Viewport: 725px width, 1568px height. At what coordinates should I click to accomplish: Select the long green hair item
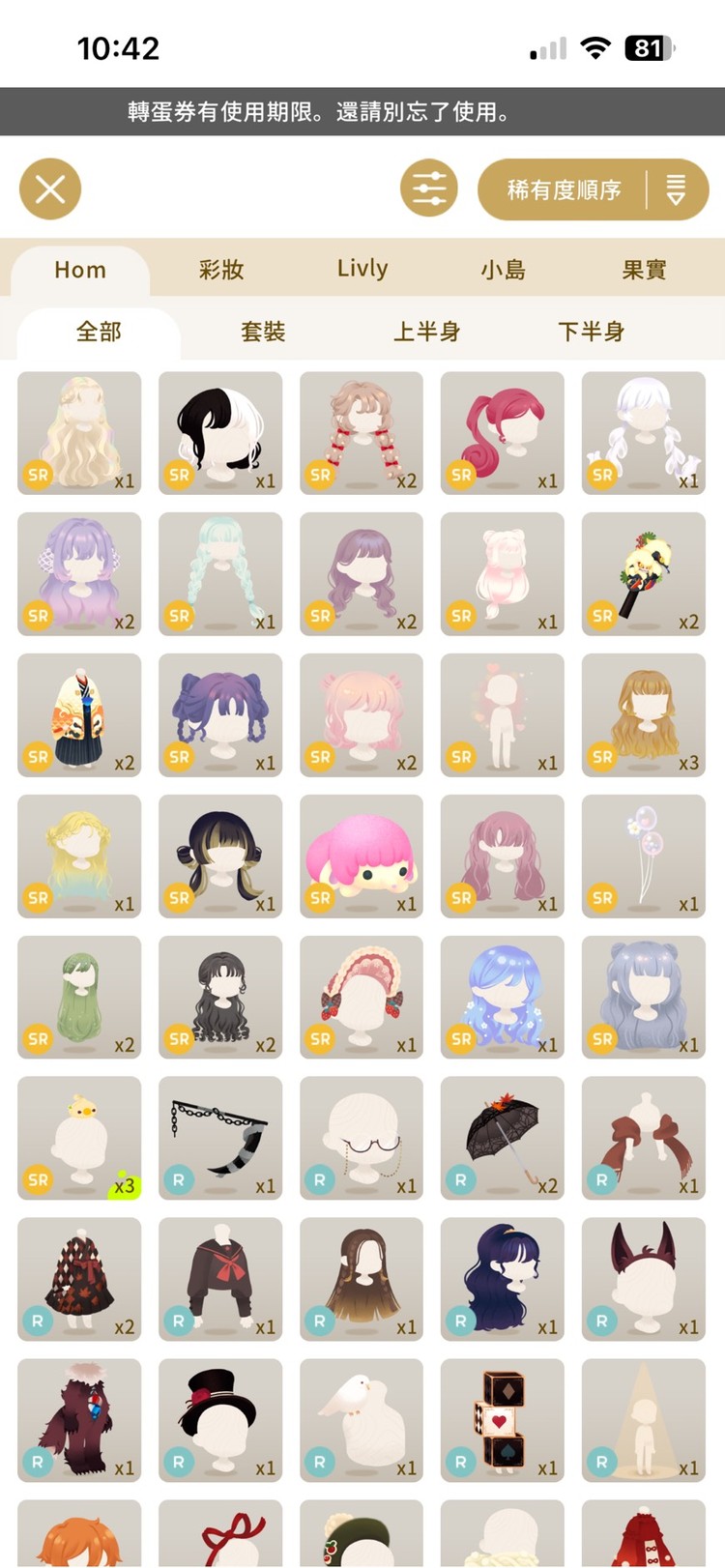click(x=79, y=998)
